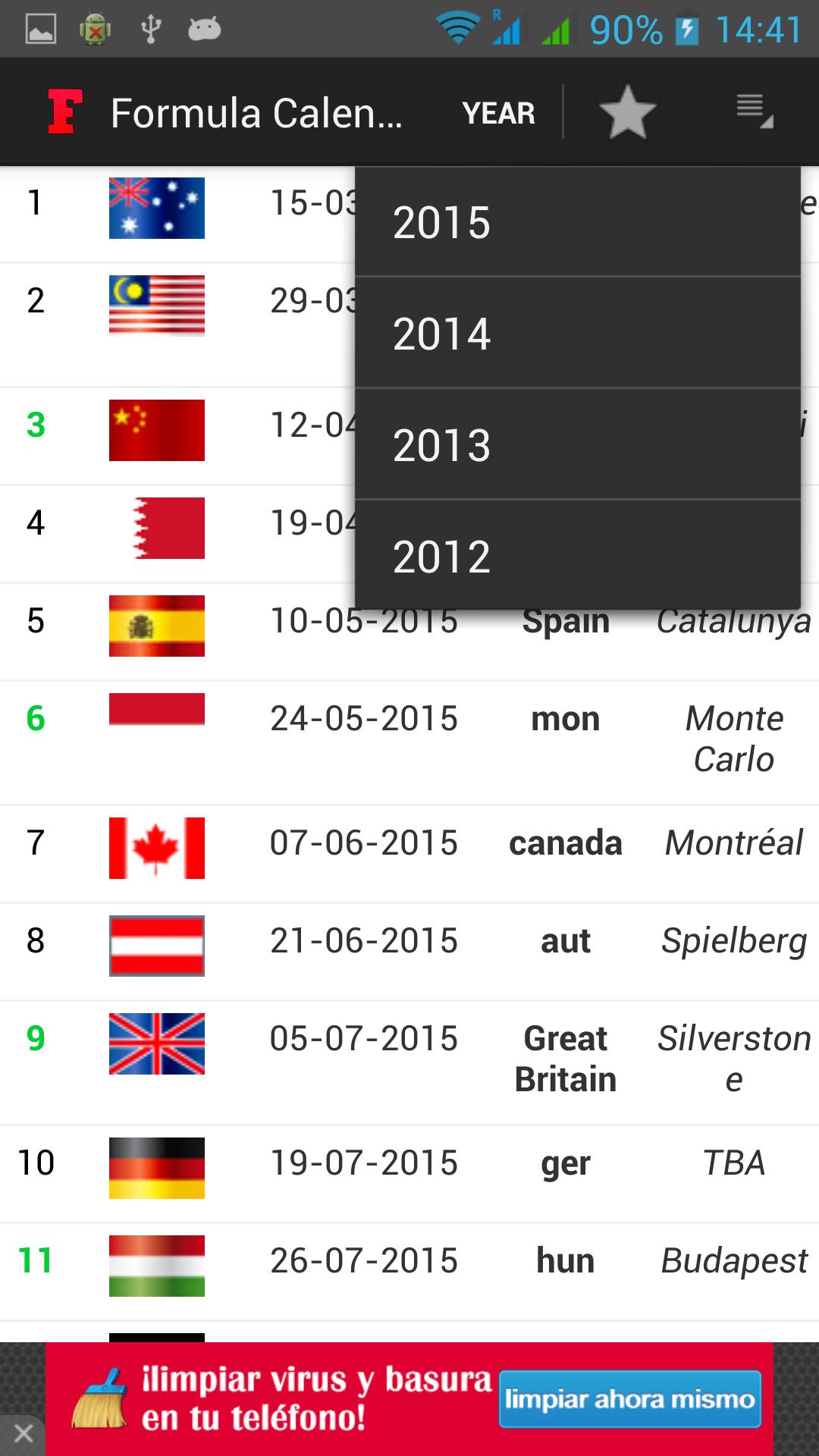The image size is (819, 1456).
Task: Tap the YEAR button in the toolbar
Action: pyautogui.click(x=498, y=113)
